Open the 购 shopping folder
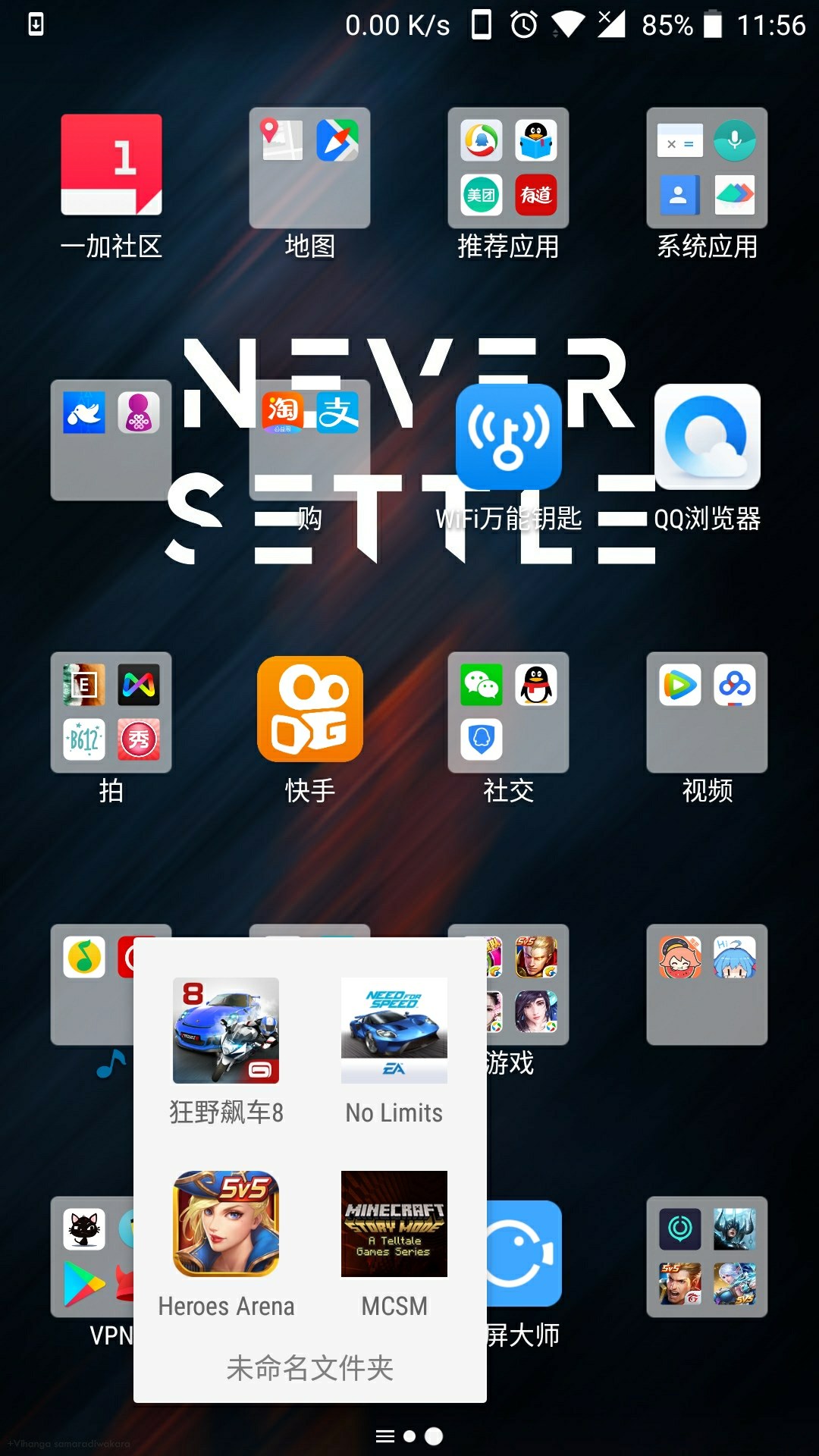 coord(309,440)
